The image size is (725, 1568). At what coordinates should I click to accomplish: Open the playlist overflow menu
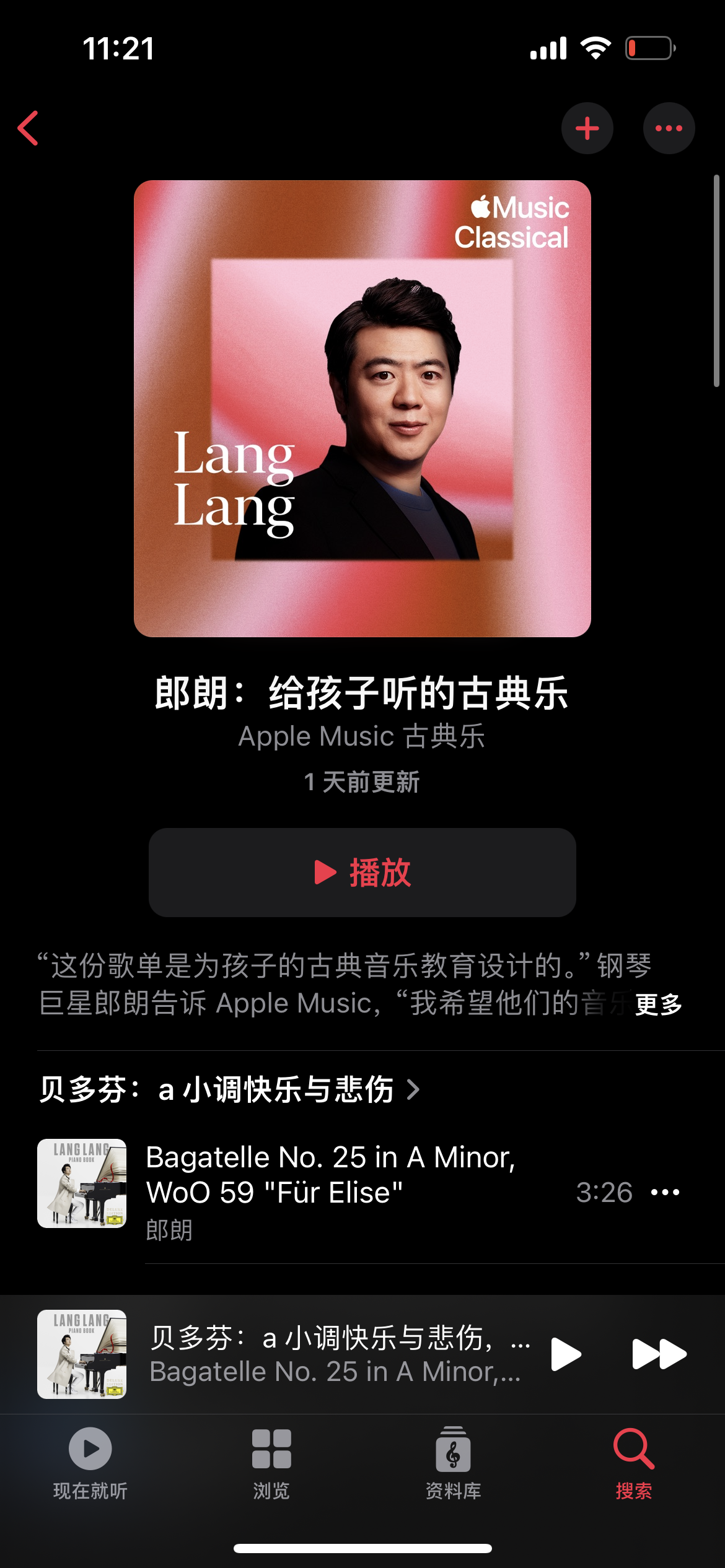669,128
